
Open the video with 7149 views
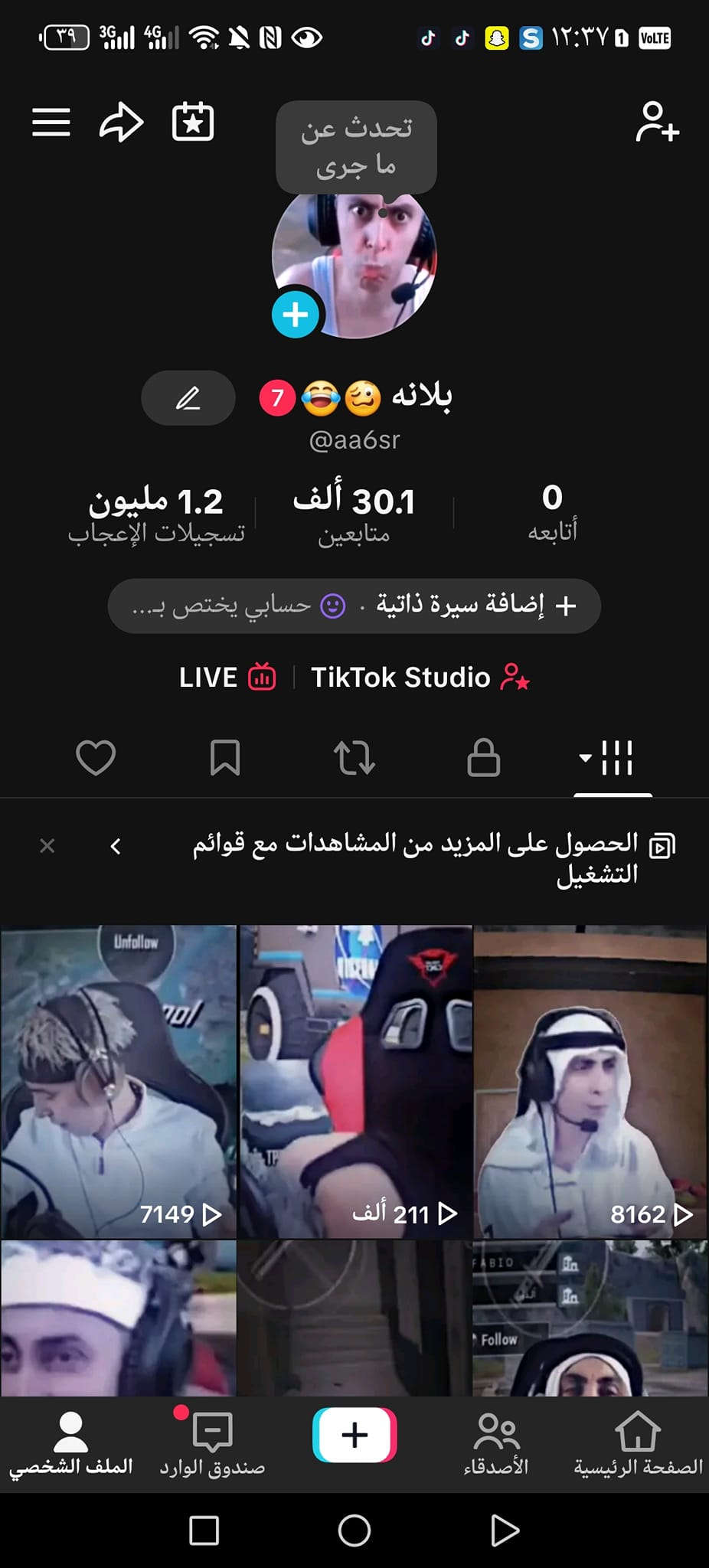[x=119, y=1081]
